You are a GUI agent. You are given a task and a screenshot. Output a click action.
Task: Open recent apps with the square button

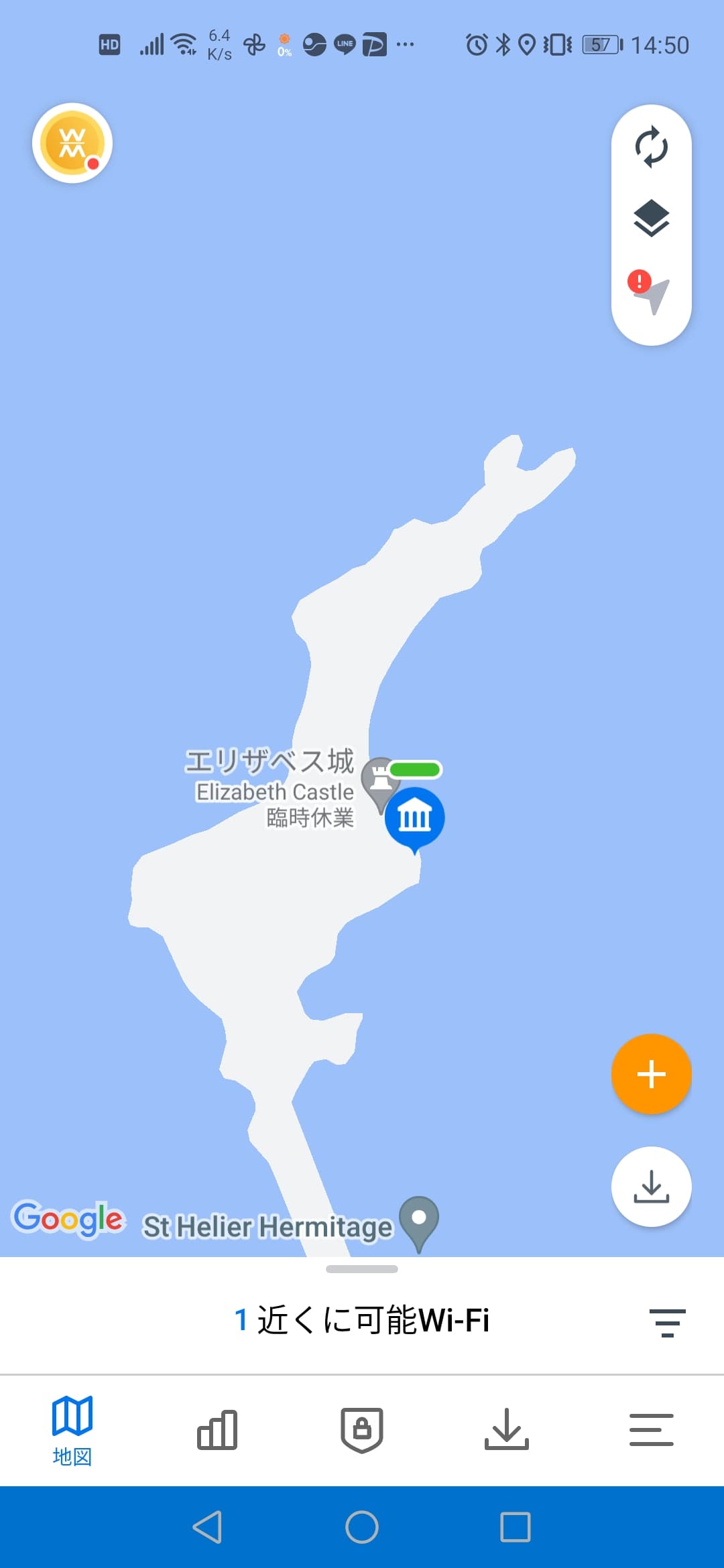click(x=516, y=1527)
